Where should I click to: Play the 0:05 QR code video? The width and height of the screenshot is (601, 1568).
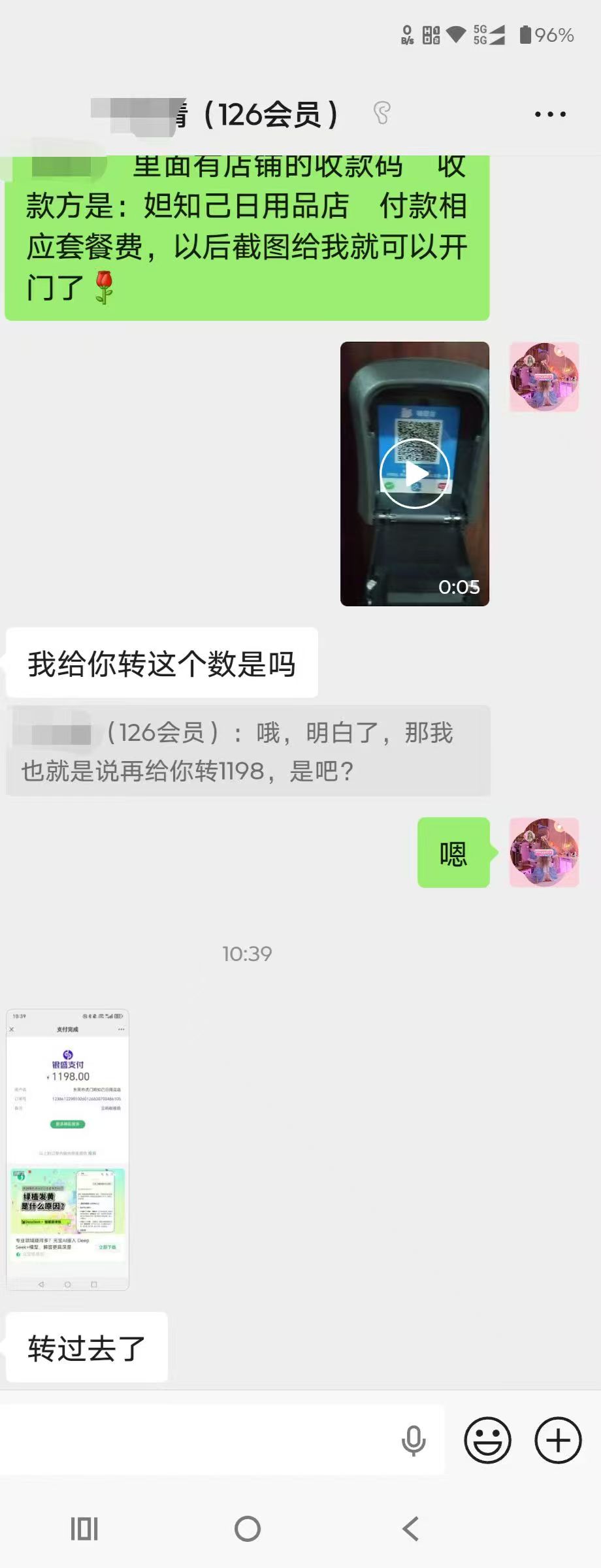[x=414, y=474]
